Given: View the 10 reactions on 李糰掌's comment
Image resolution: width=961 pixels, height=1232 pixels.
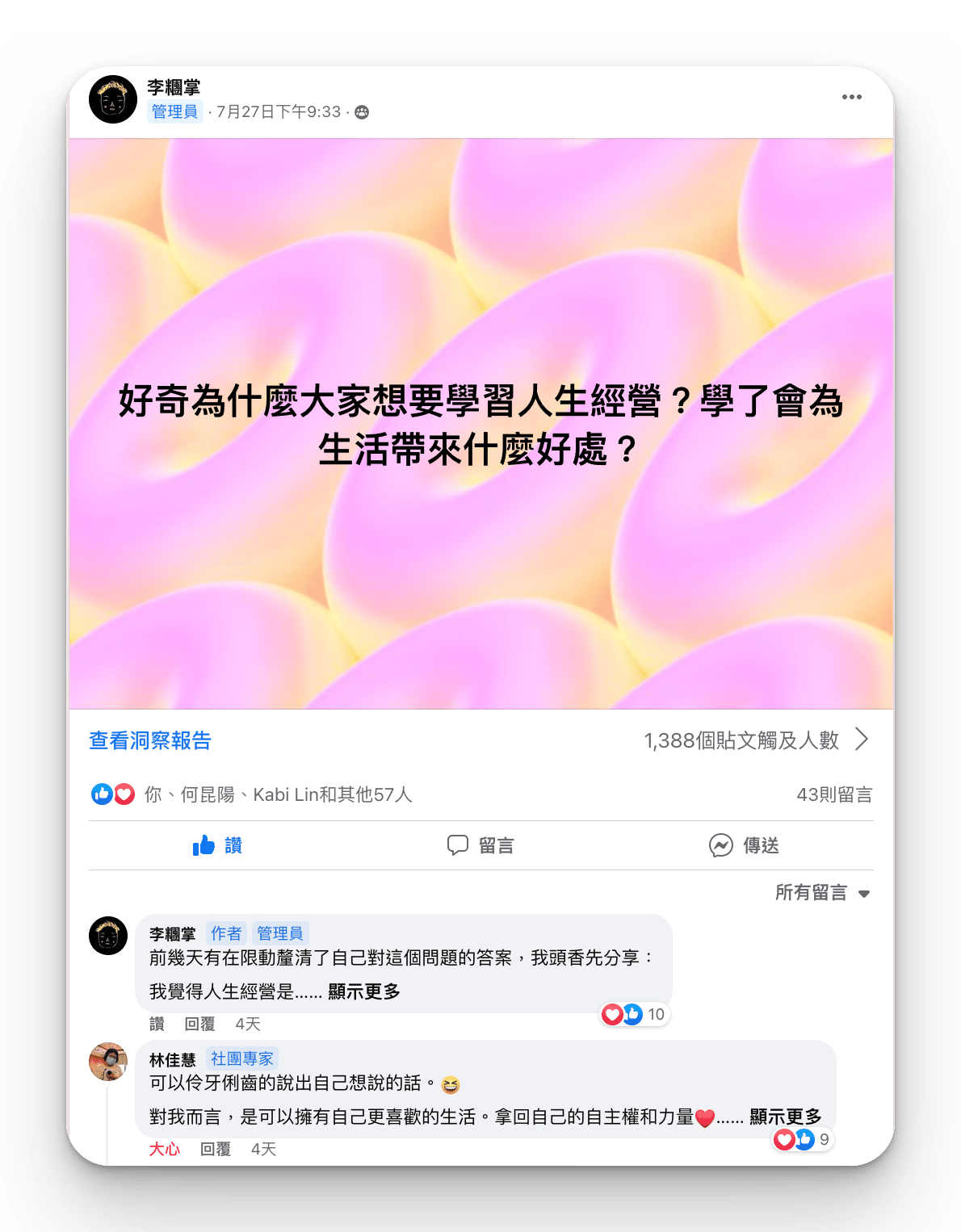Looking at the screenshot, I should tap(636, 1014).
